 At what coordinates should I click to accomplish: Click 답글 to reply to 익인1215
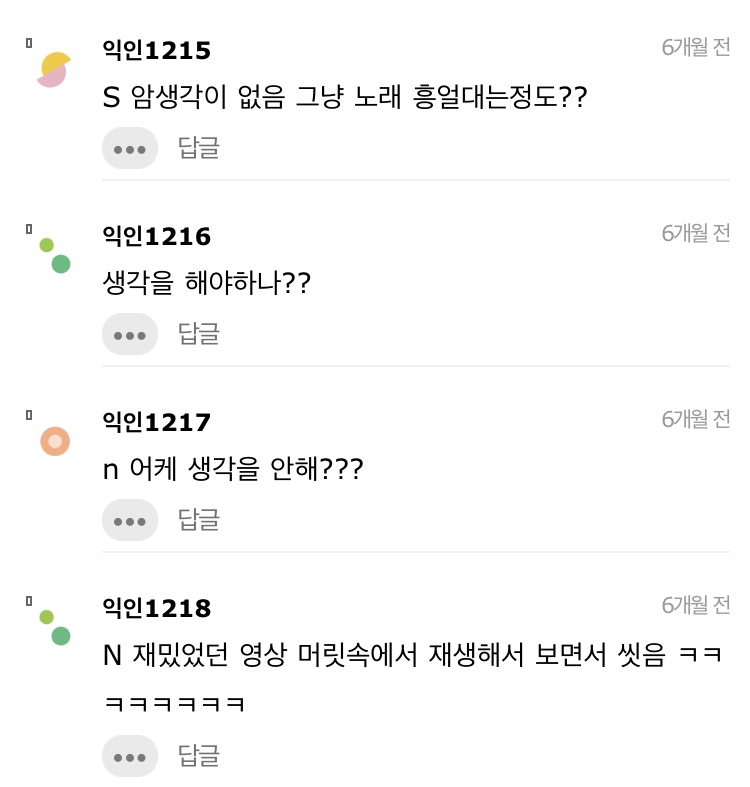[x=197, y=147]
